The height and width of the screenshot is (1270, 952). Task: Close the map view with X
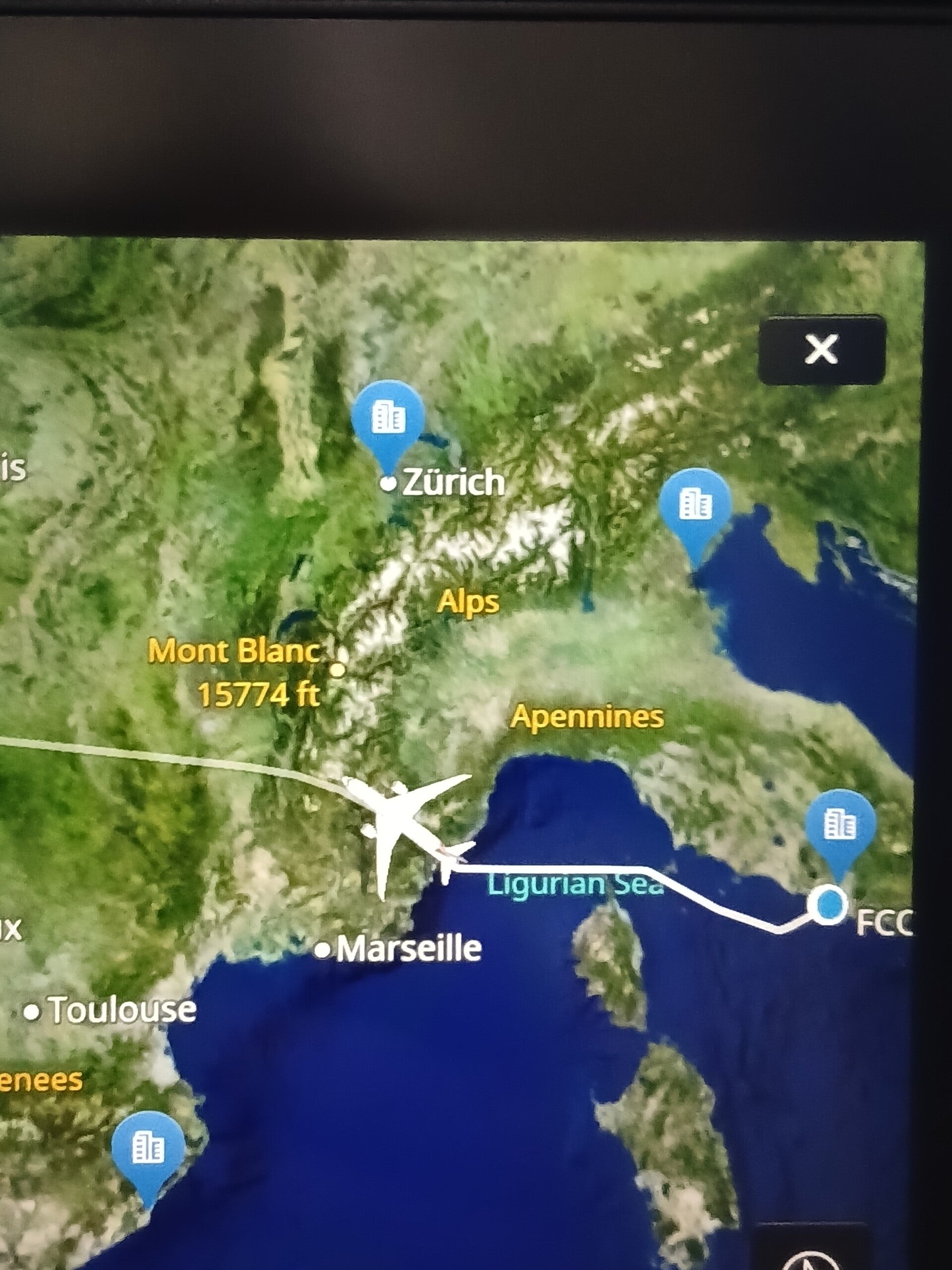821,350
